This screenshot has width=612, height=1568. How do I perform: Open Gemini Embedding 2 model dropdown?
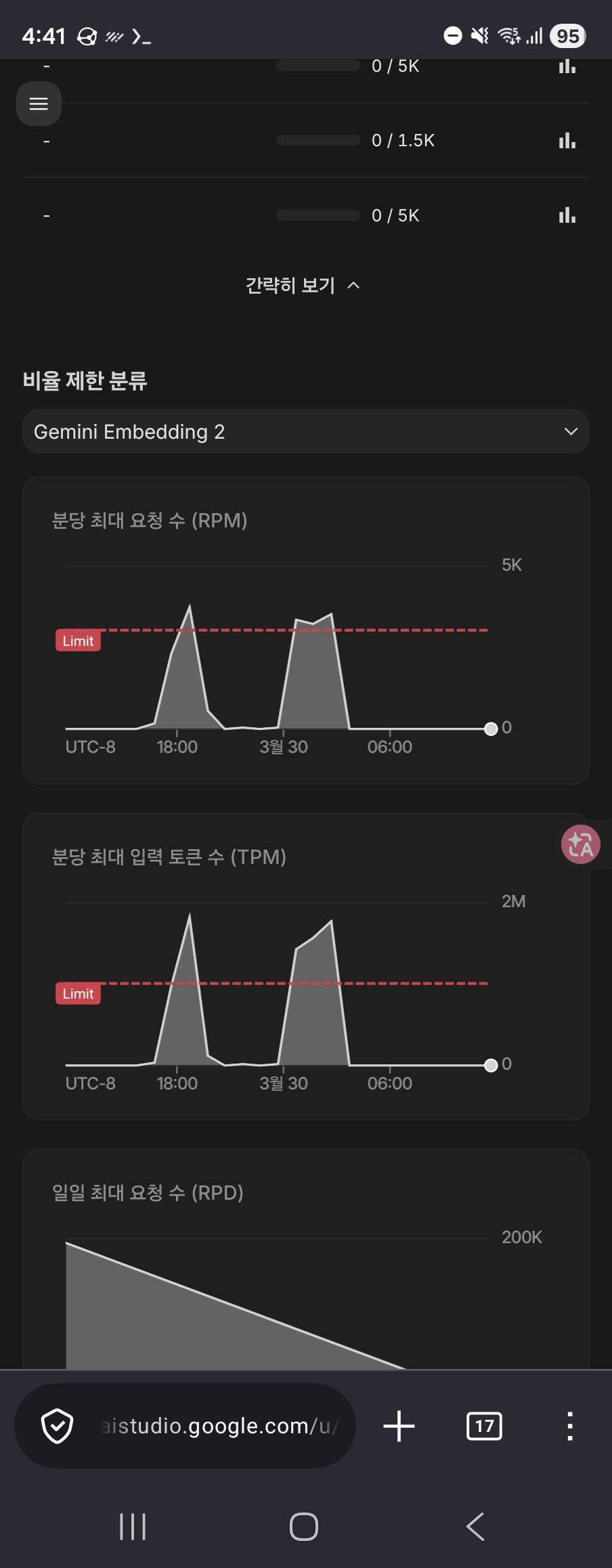point(305,431)
